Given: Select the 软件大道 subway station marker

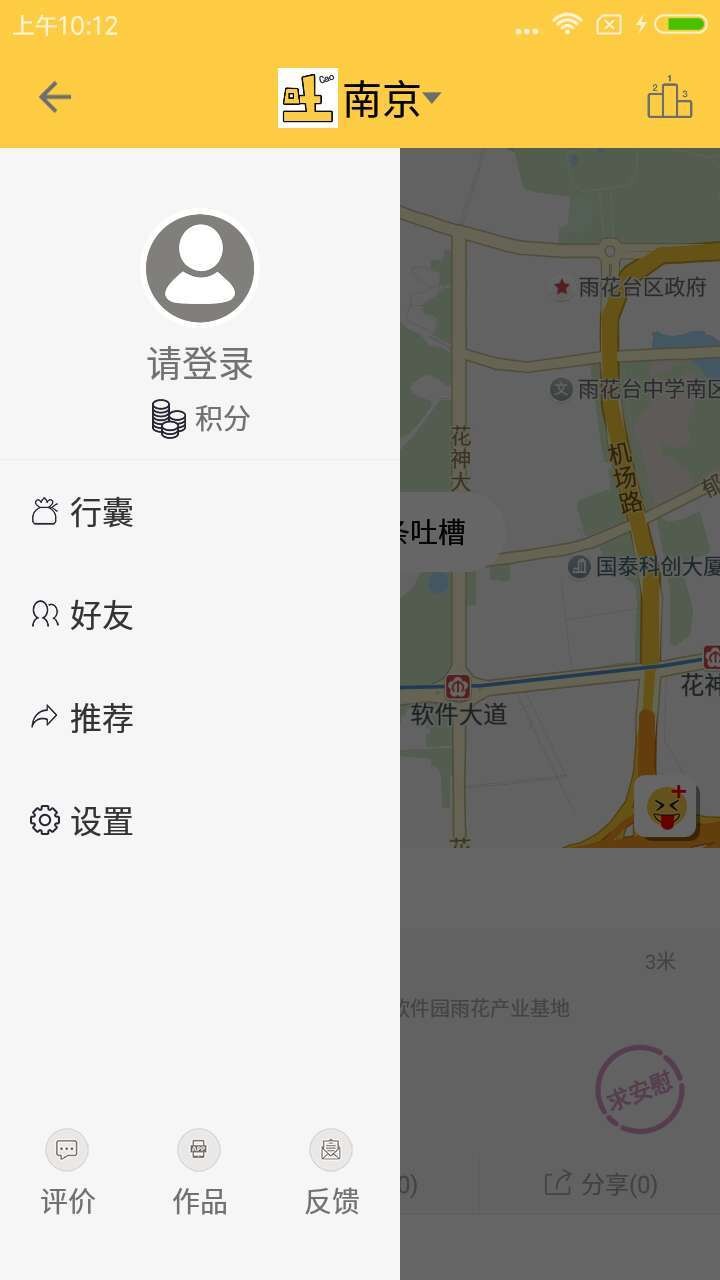Looking at the screenshot, I should tap(458, 686).
